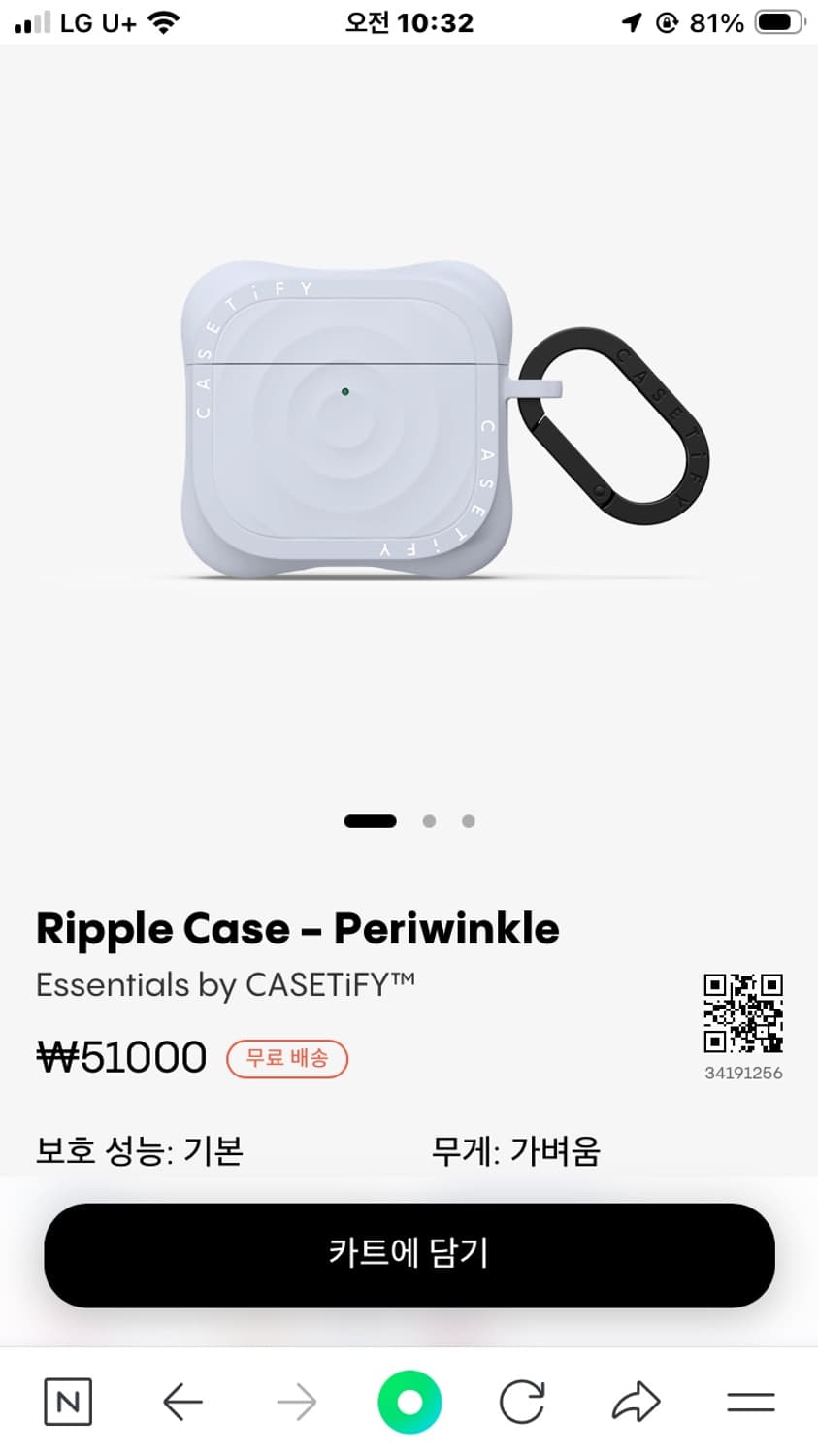Image resolution: width=818 pixels, height=1456 pixels.
Task: Navigate back using the back arrow
Action: pos(181,1401)
